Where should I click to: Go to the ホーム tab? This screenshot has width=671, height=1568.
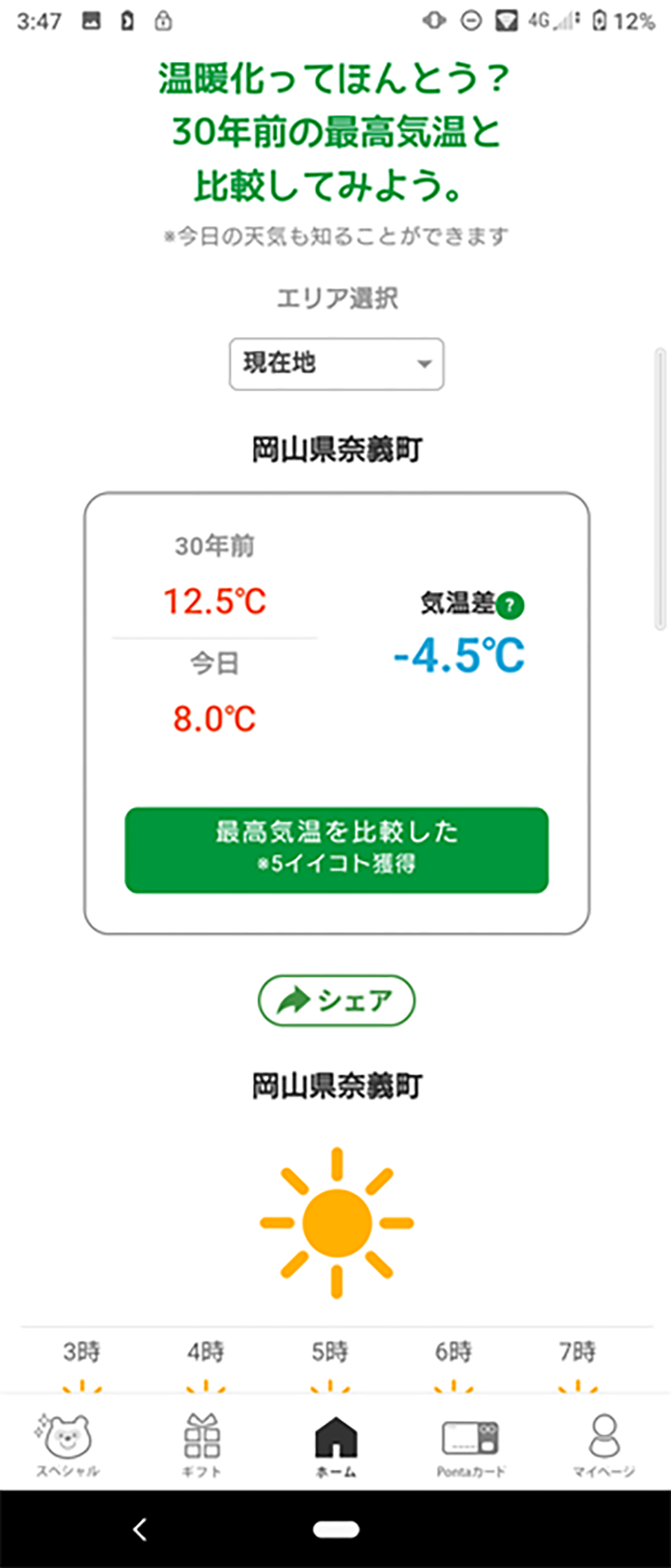click(x=336, y=1445)
